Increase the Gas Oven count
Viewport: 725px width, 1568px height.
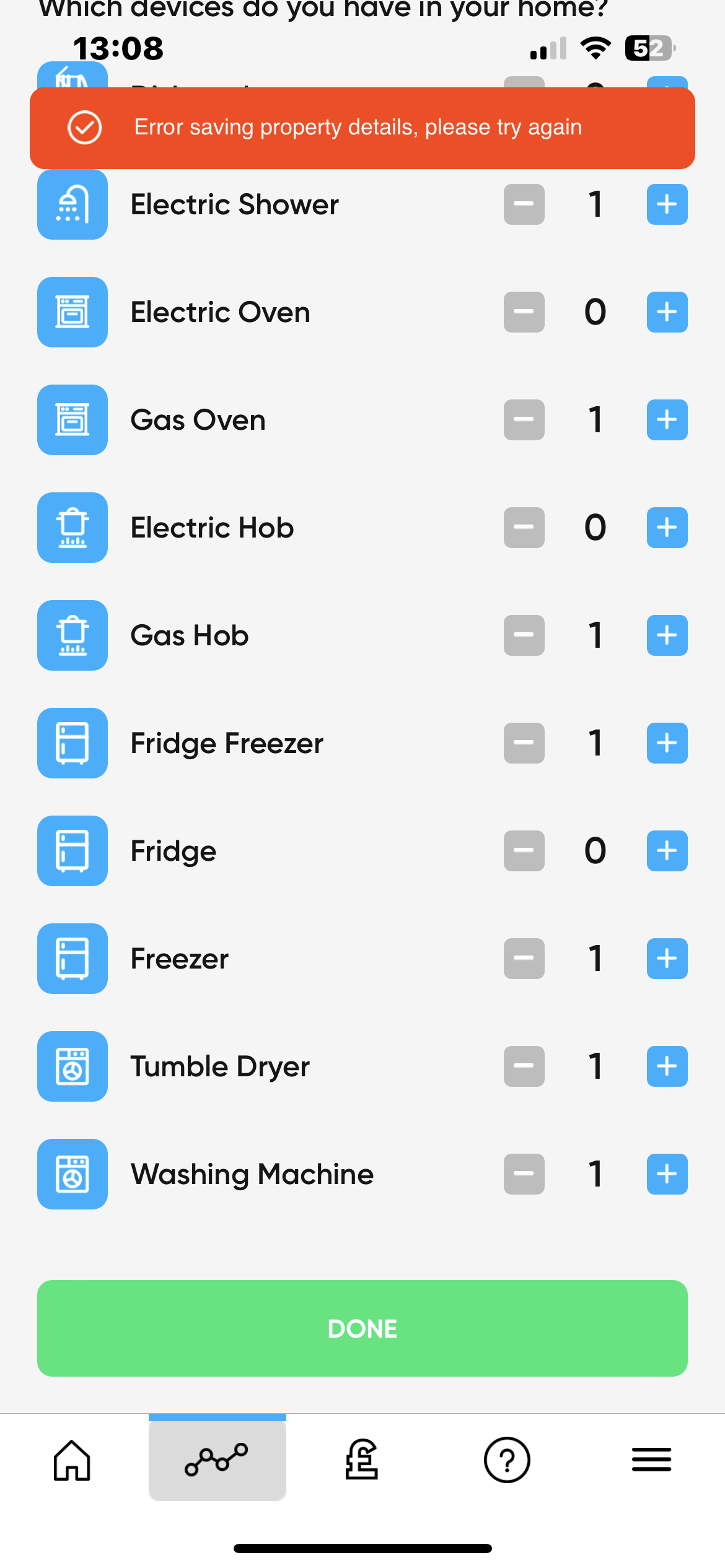(x=667, y=420)
